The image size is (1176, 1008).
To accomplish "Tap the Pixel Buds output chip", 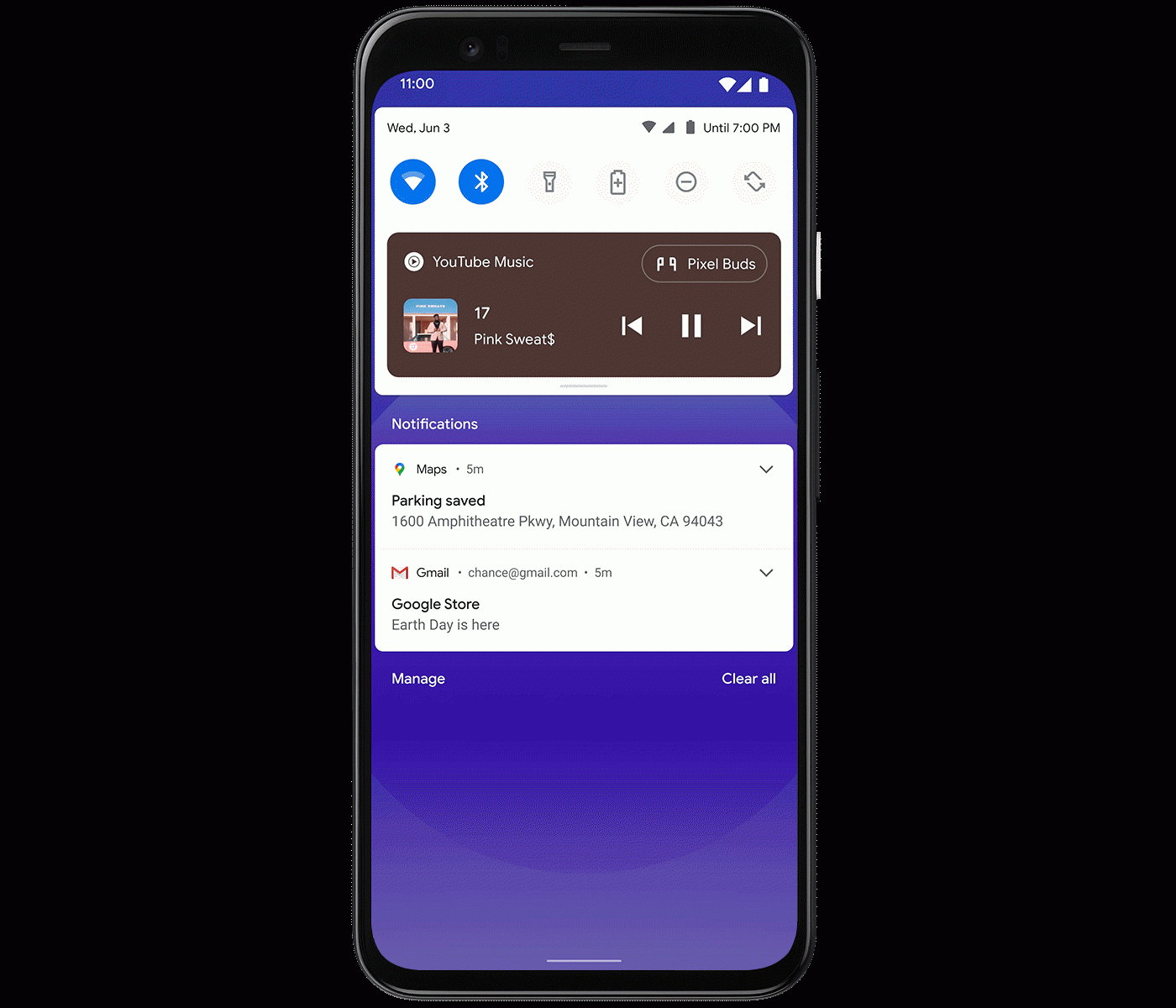I will click(x=705, y=264).
